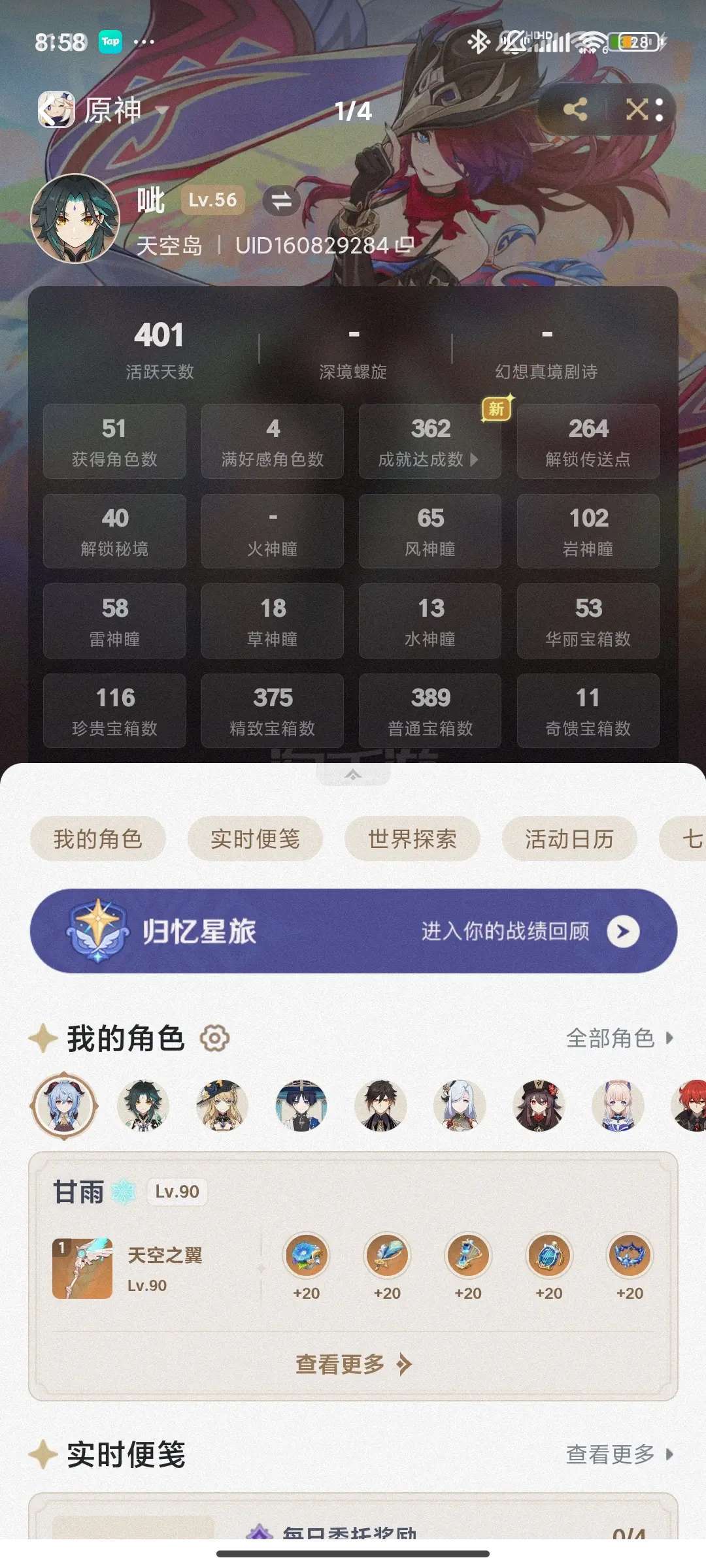Image resolution: width=706 pixels, height=1568 pixels.
Task: Switch to the 世界探索 chip
Action: [x=412, y=839]
